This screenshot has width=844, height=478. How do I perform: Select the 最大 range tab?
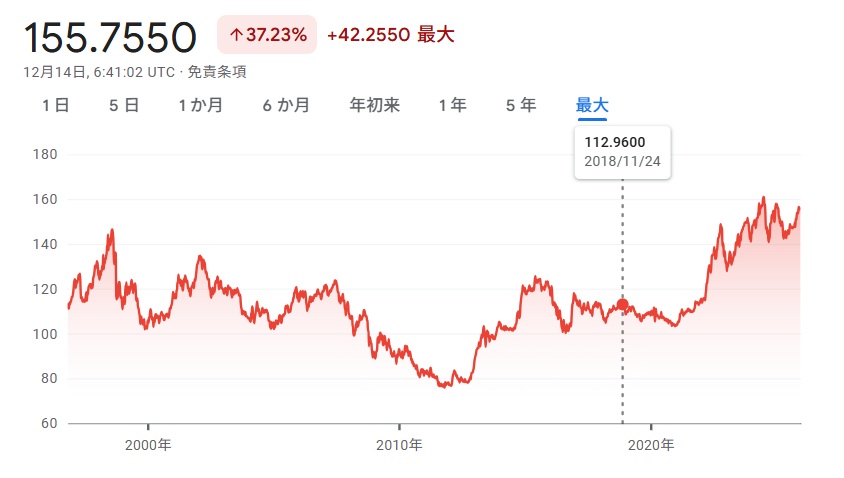coord(592,105)
